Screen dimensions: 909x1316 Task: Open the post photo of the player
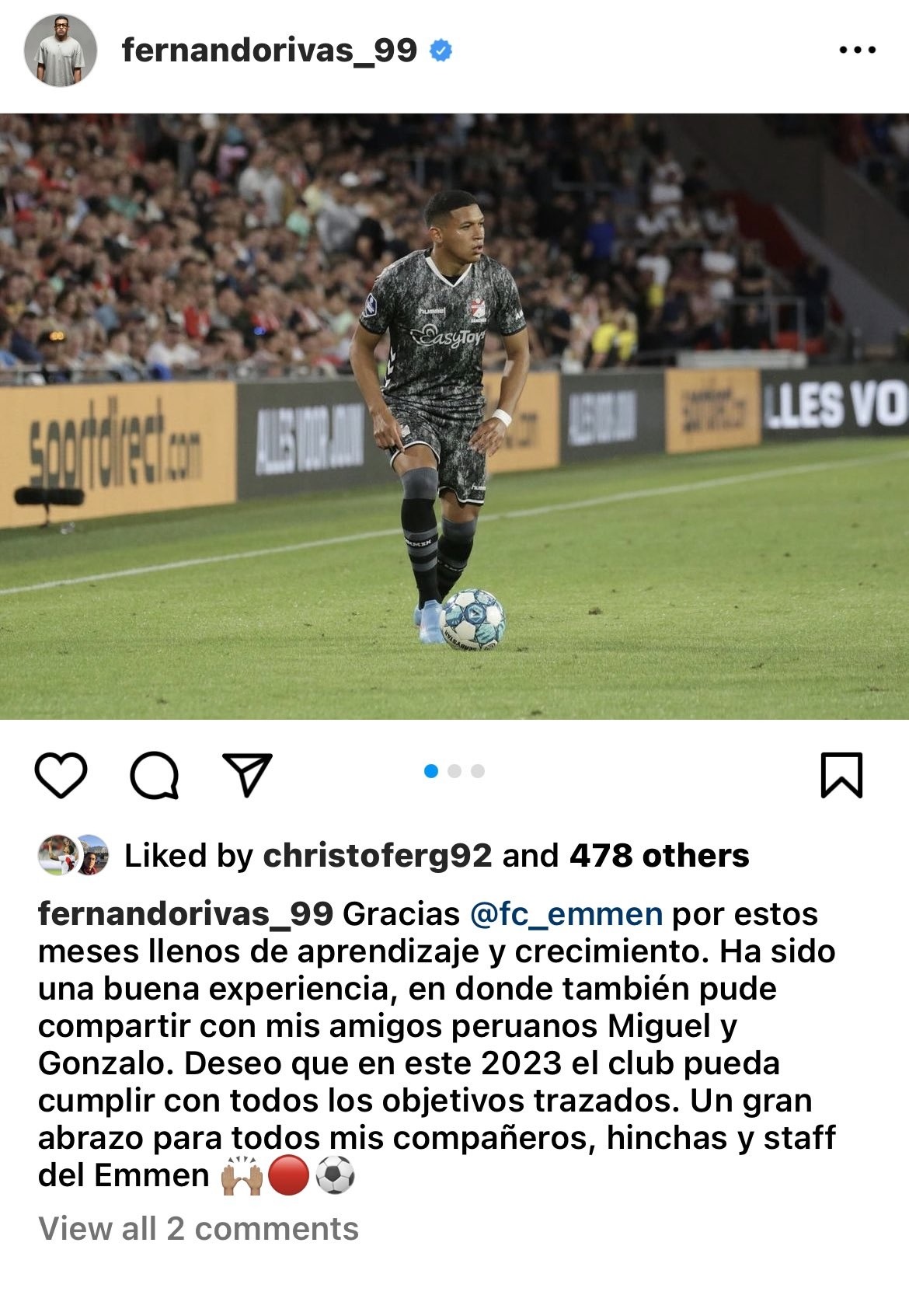[x=454, y=416]
